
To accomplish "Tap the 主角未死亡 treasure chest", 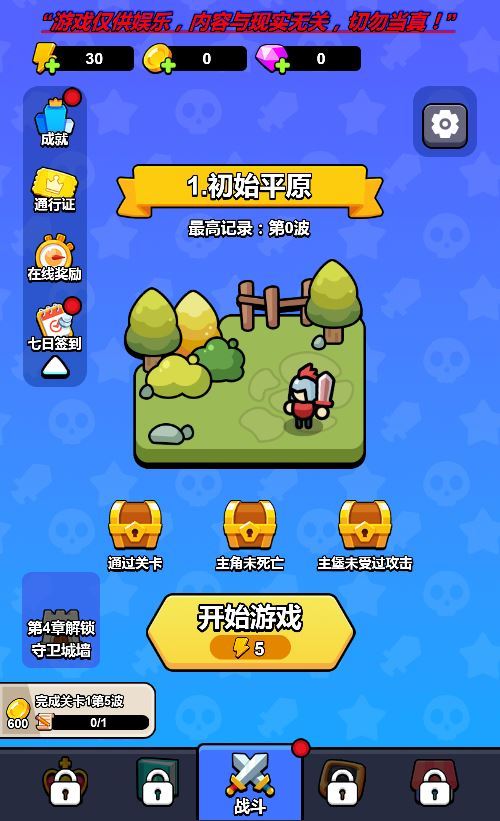I will tap(250, 525).
